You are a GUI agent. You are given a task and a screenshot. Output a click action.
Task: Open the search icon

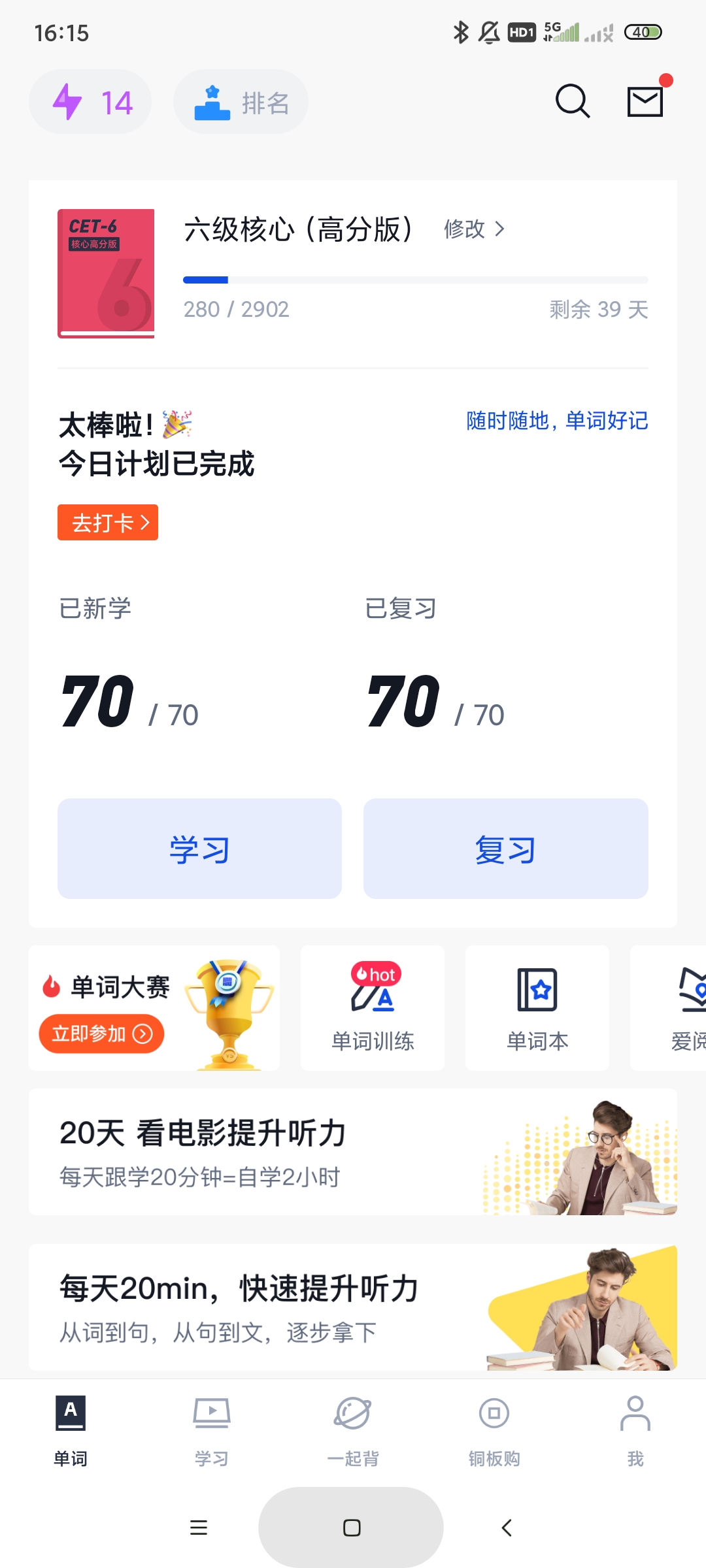click(573, 101)
